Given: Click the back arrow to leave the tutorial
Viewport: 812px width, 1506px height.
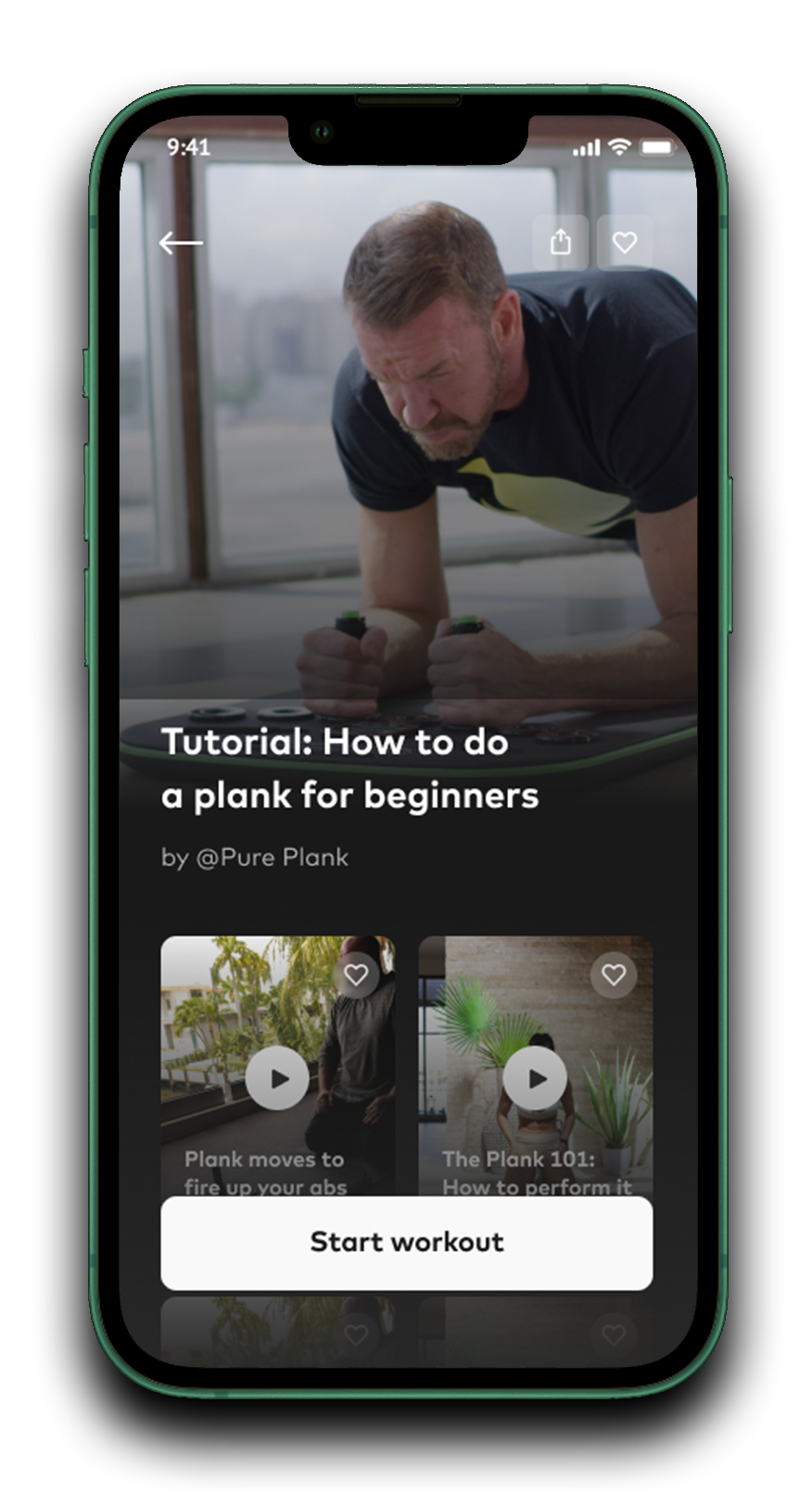Looking at the screenshot, I should click(x=182, y=242).
